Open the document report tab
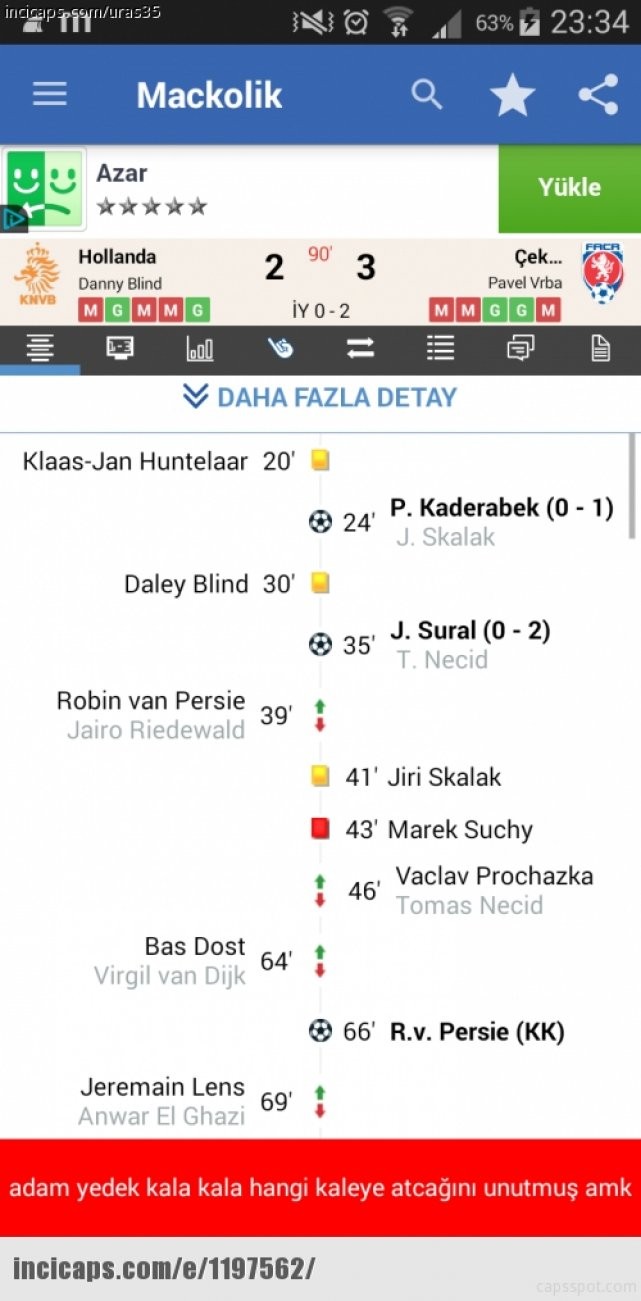 600,348
